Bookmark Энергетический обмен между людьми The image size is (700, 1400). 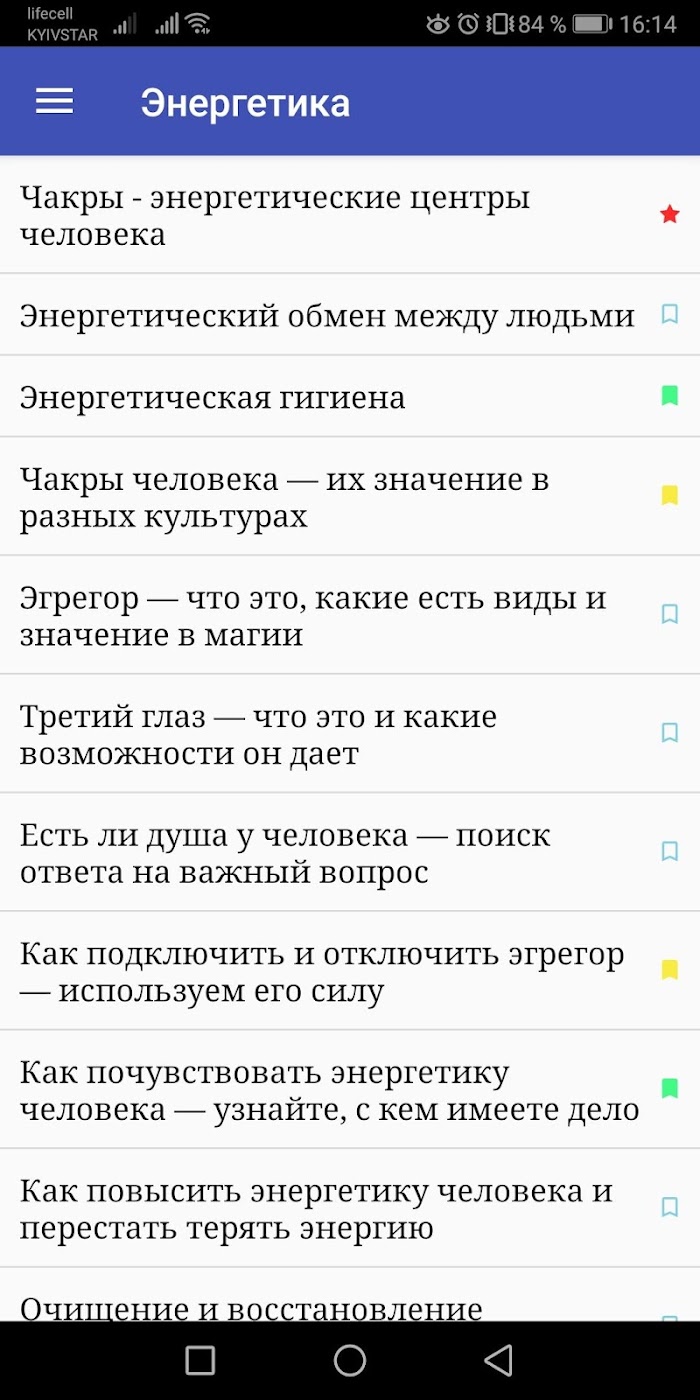point(670,315)
